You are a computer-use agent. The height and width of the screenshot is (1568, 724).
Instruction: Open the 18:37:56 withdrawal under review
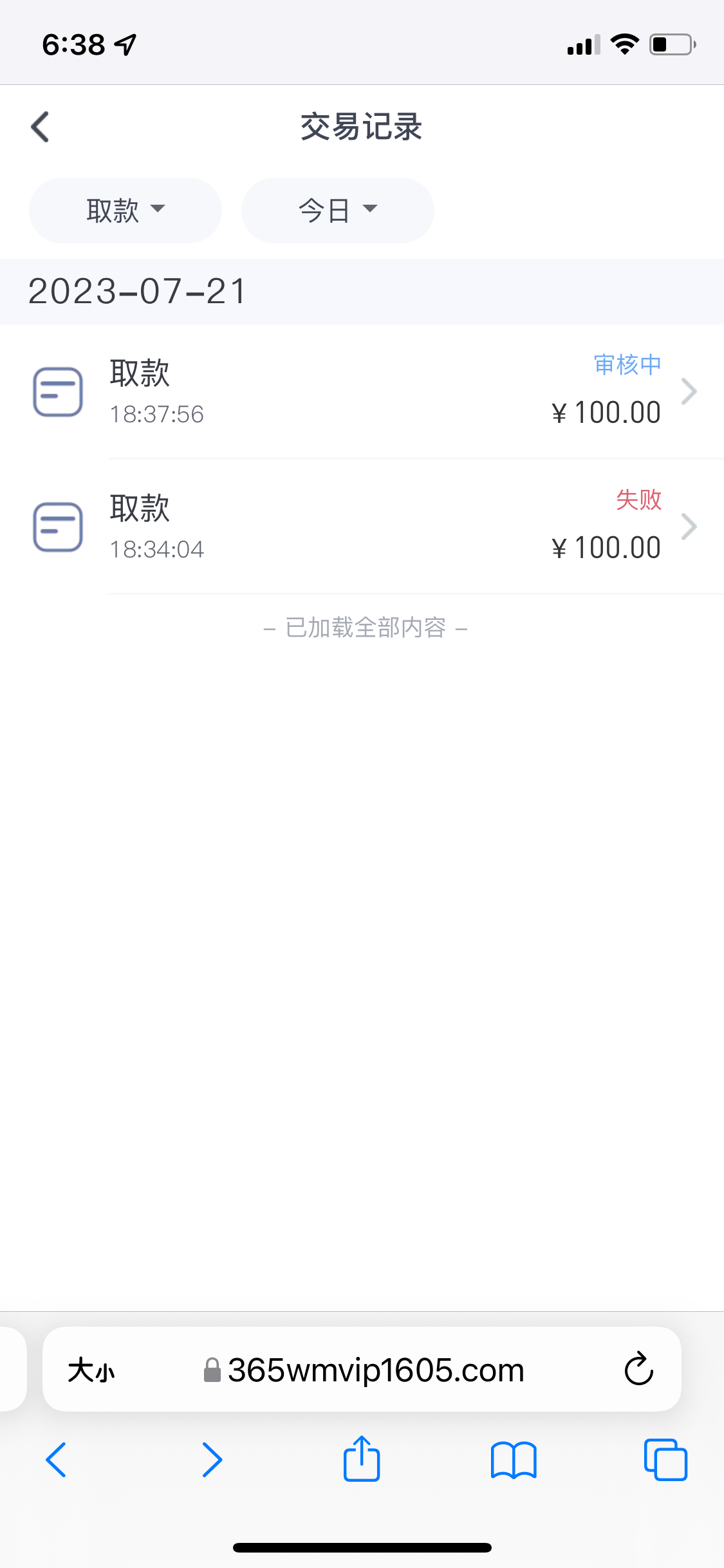pyautogui.click(x=386, y=391)
